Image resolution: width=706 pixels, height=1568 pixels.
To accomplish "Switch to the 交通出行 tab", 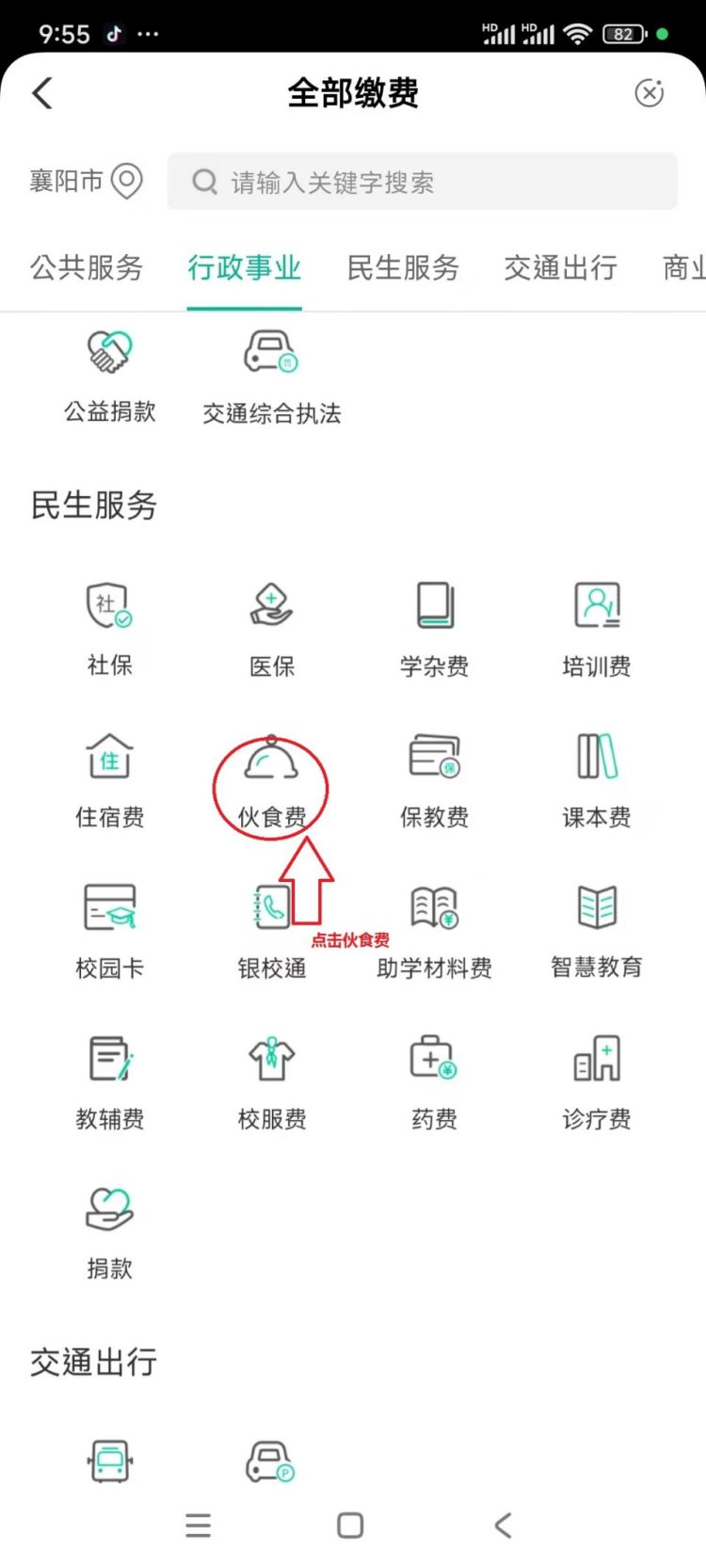I will [560, 268].
